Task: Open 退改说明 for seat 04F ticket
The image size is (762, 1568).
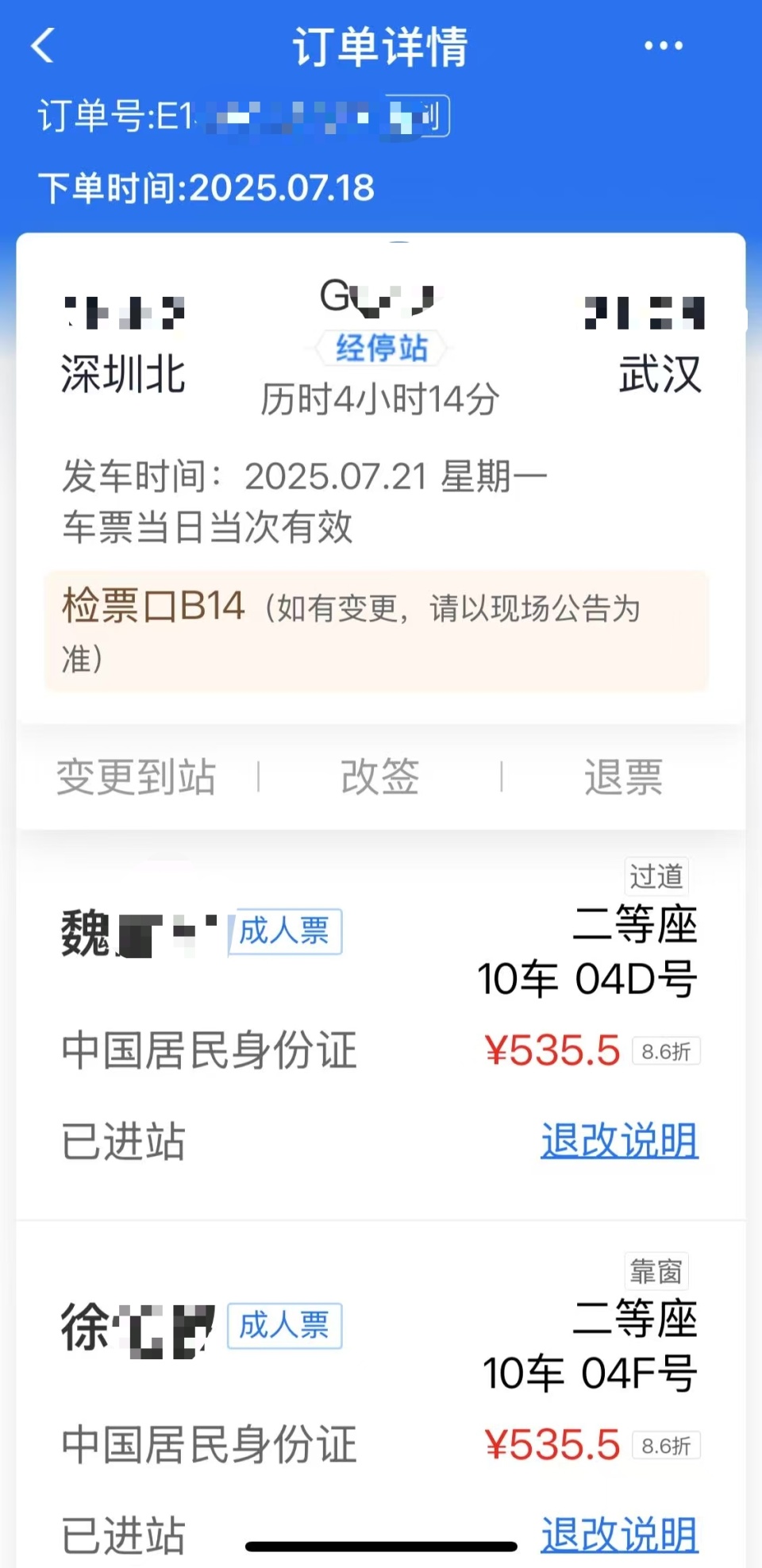Action: pyautogui.click(x=619, y=1534)
